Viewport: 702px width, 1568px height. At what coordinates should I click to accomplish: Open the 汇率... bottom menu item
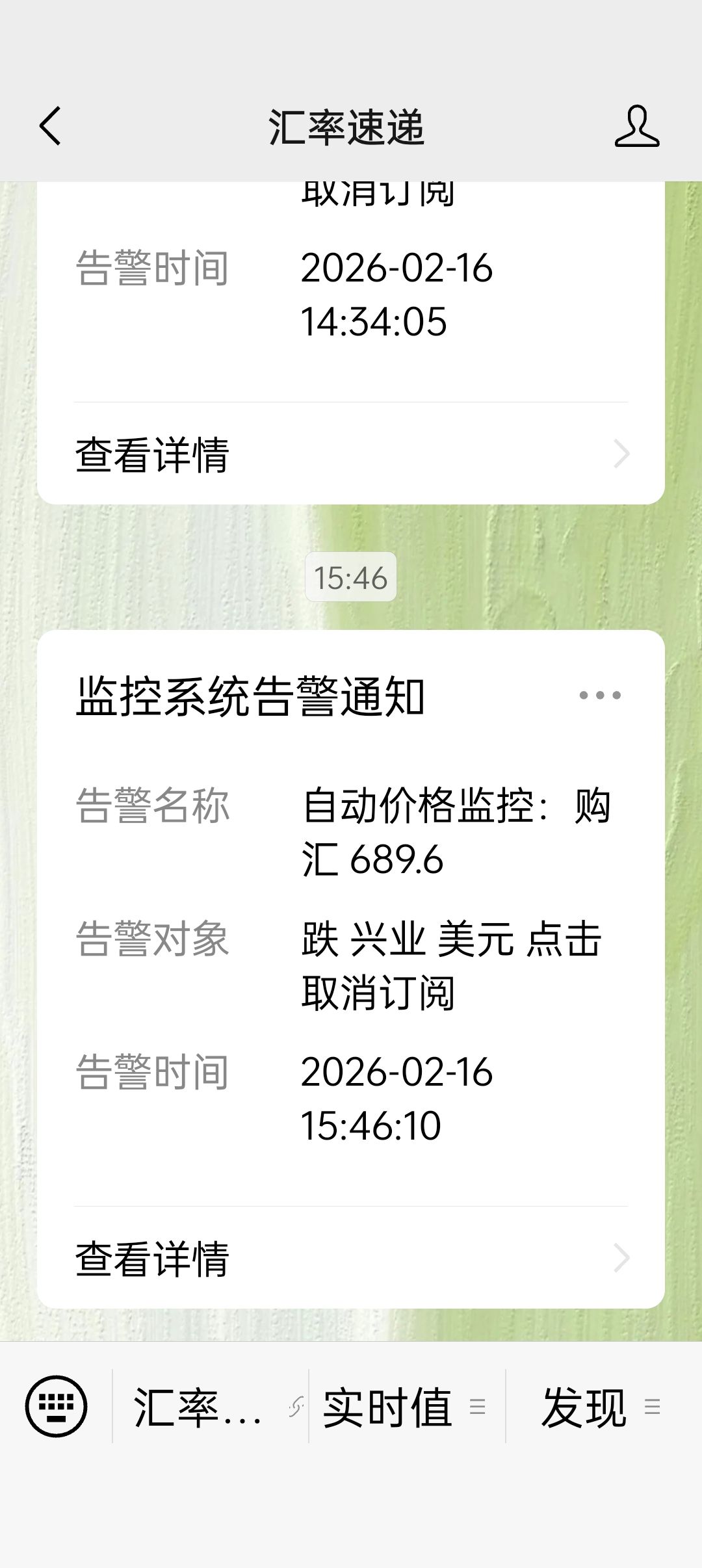[209, 1407]
